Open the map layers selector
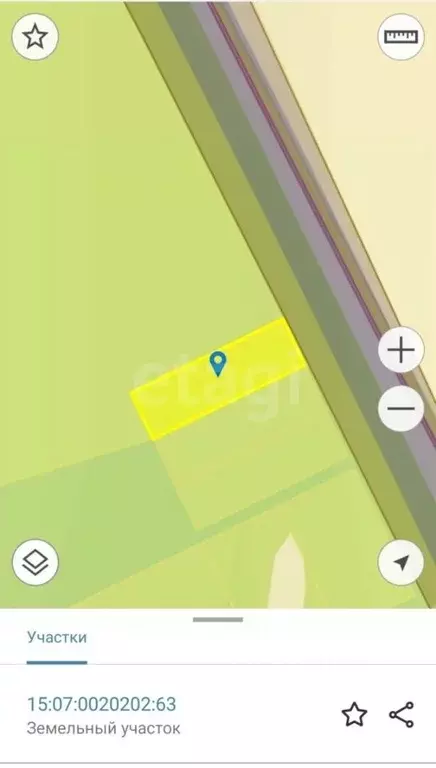Image resolution: width=436 pixels, height=768 pixels. coord(35,563)
